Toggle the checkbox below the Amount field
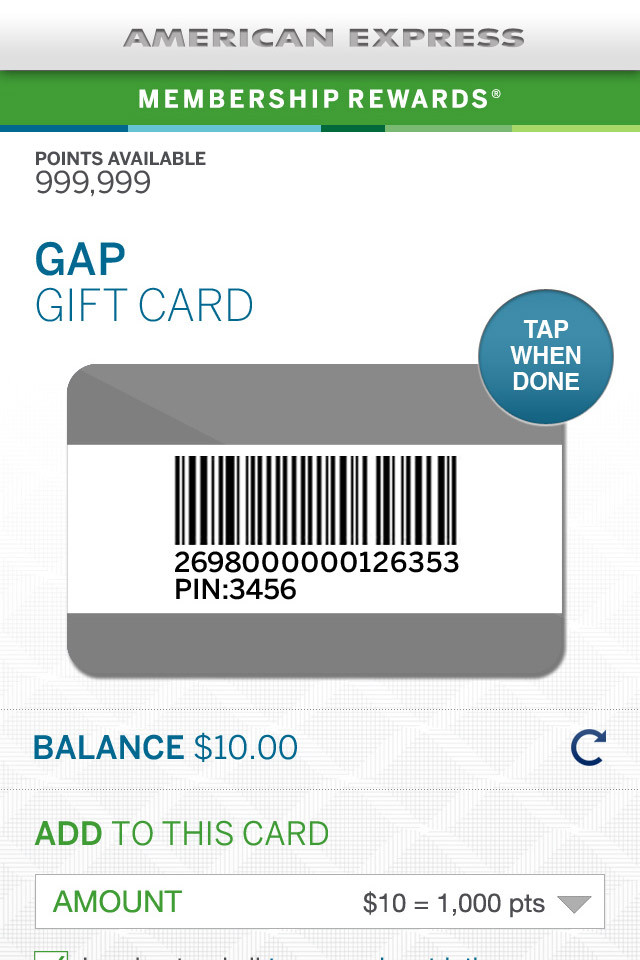 pyautogui.click(x=51, y=955)
